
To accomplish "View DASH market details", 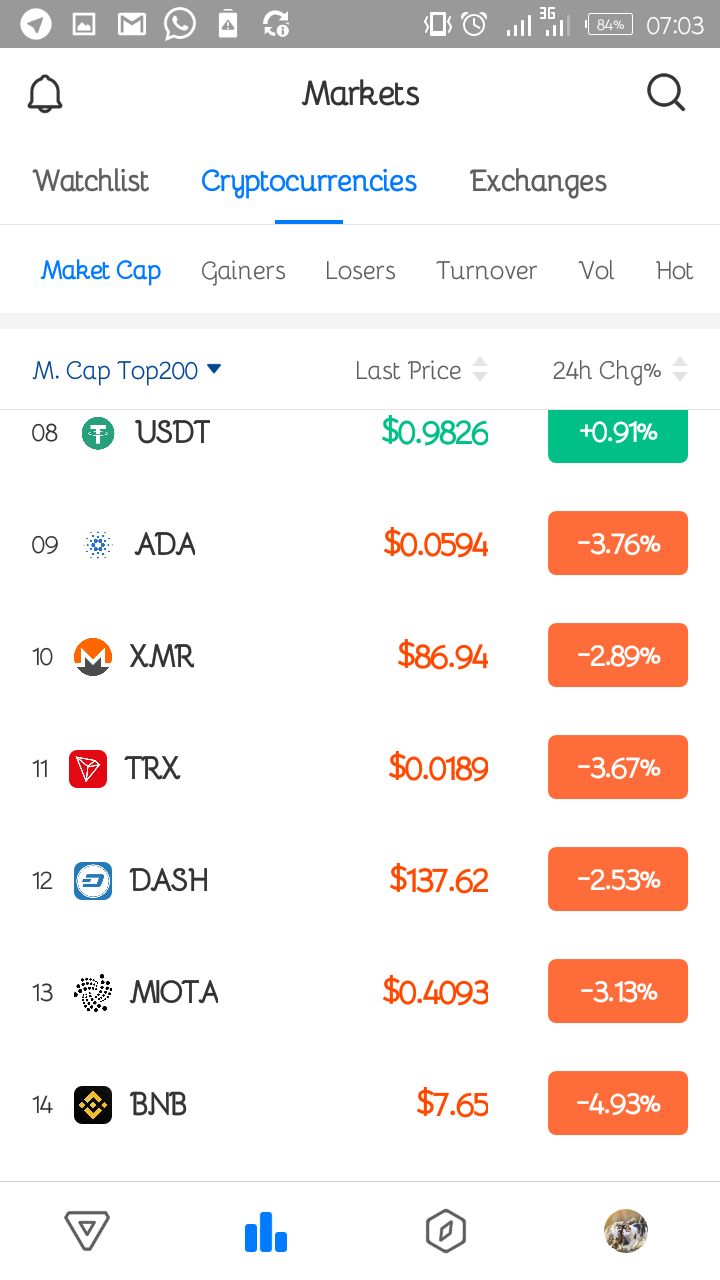I will (x=169, y=880).
